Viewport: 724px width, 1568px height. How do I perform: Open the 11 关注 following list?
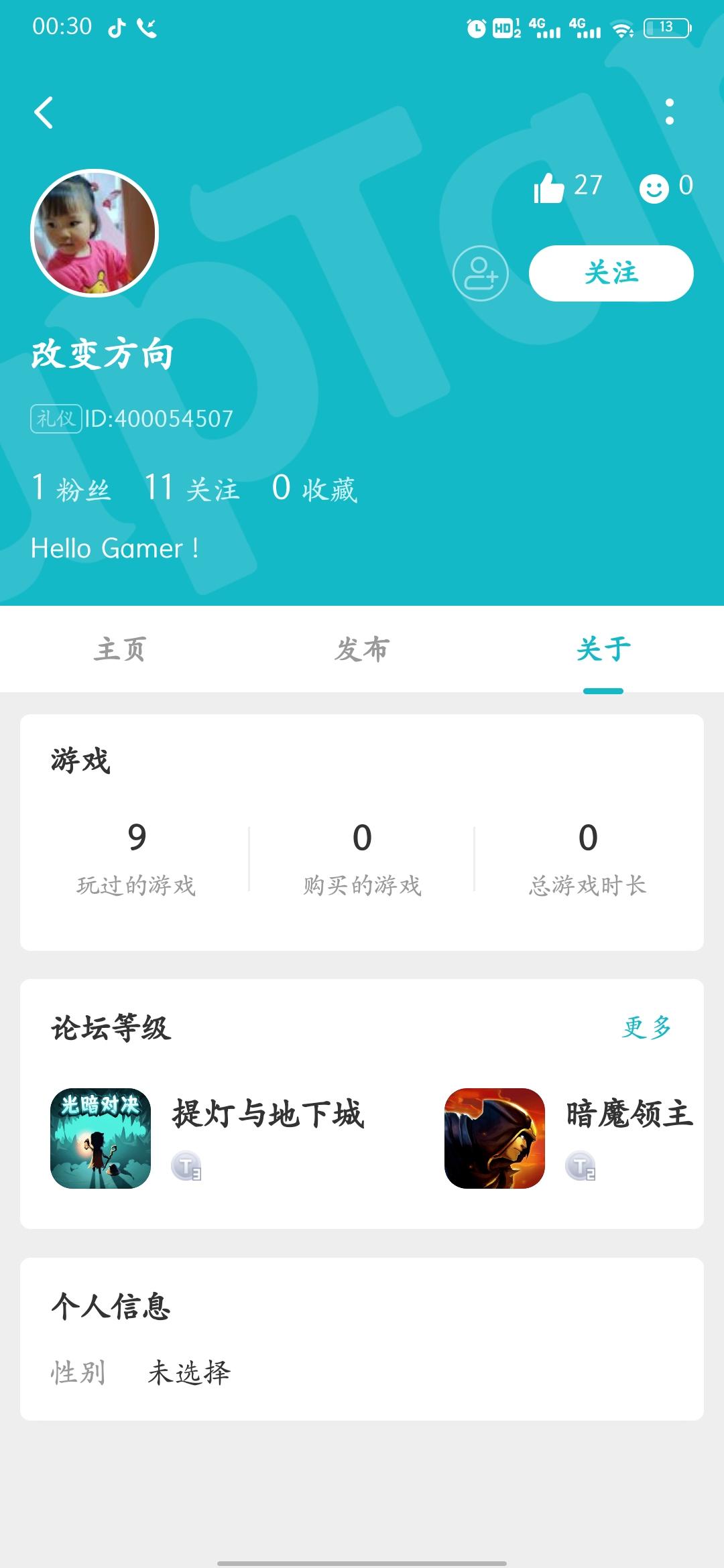192,488
